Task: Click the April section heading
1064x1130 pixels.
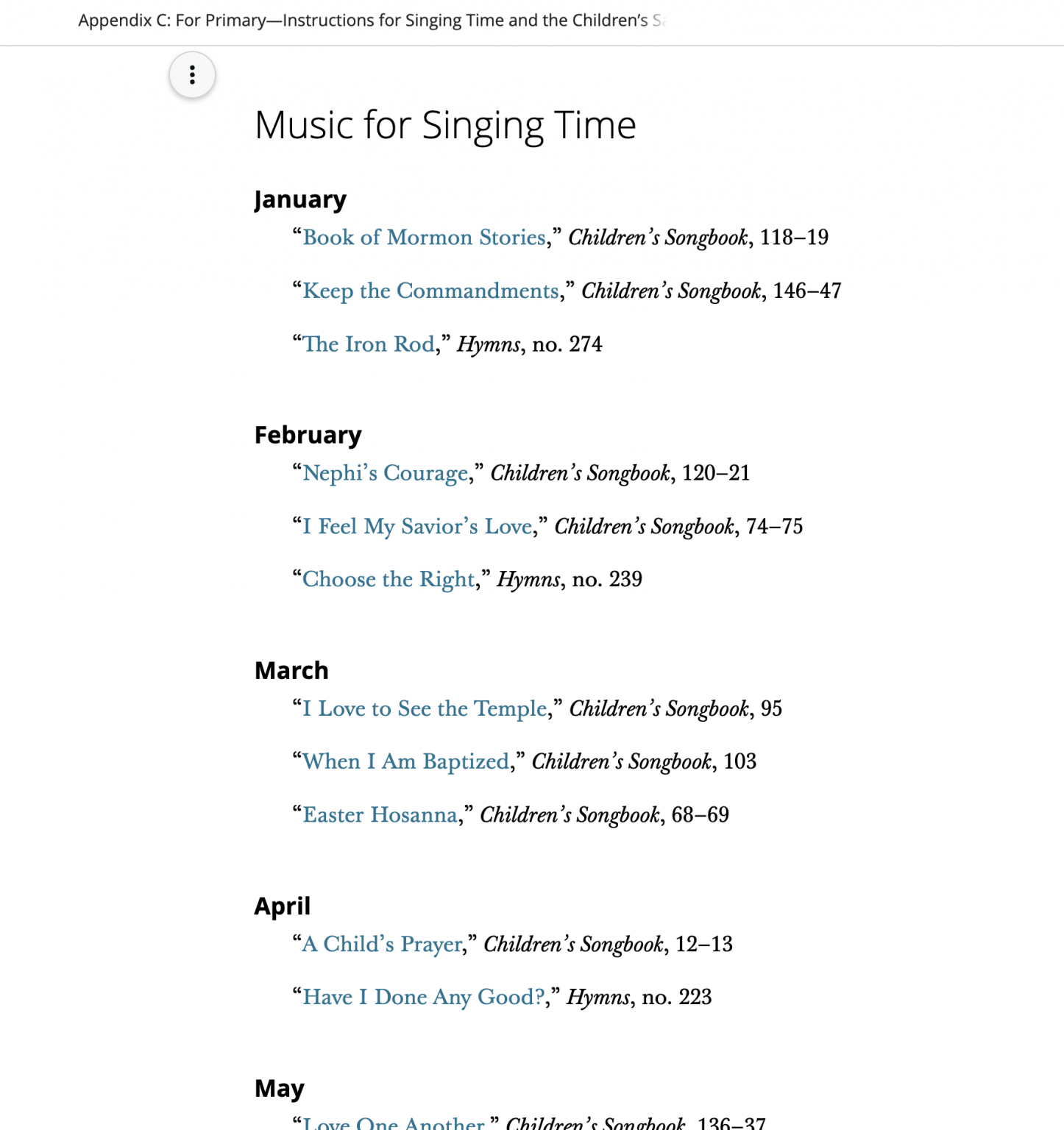Action: click(282, 905)
